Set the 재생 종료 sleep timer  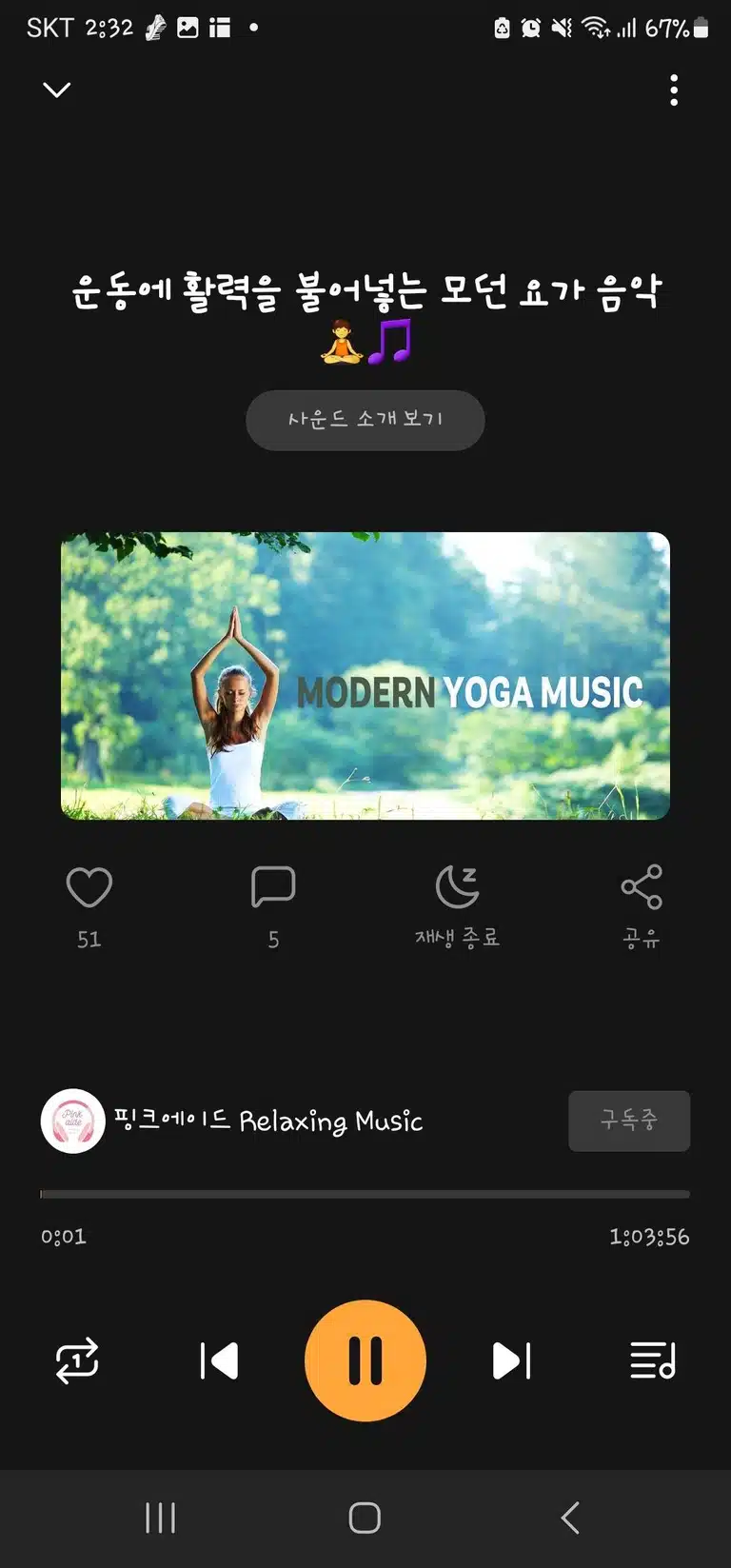(x=457, y=906)
